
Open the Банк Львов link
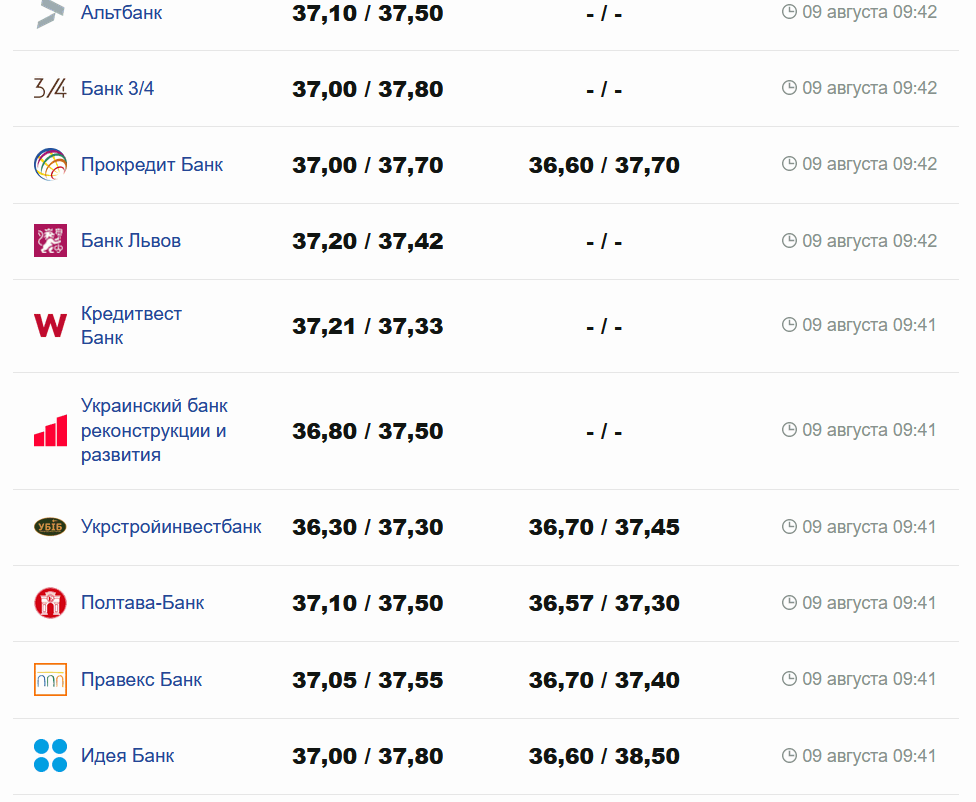tap(131, 240)
